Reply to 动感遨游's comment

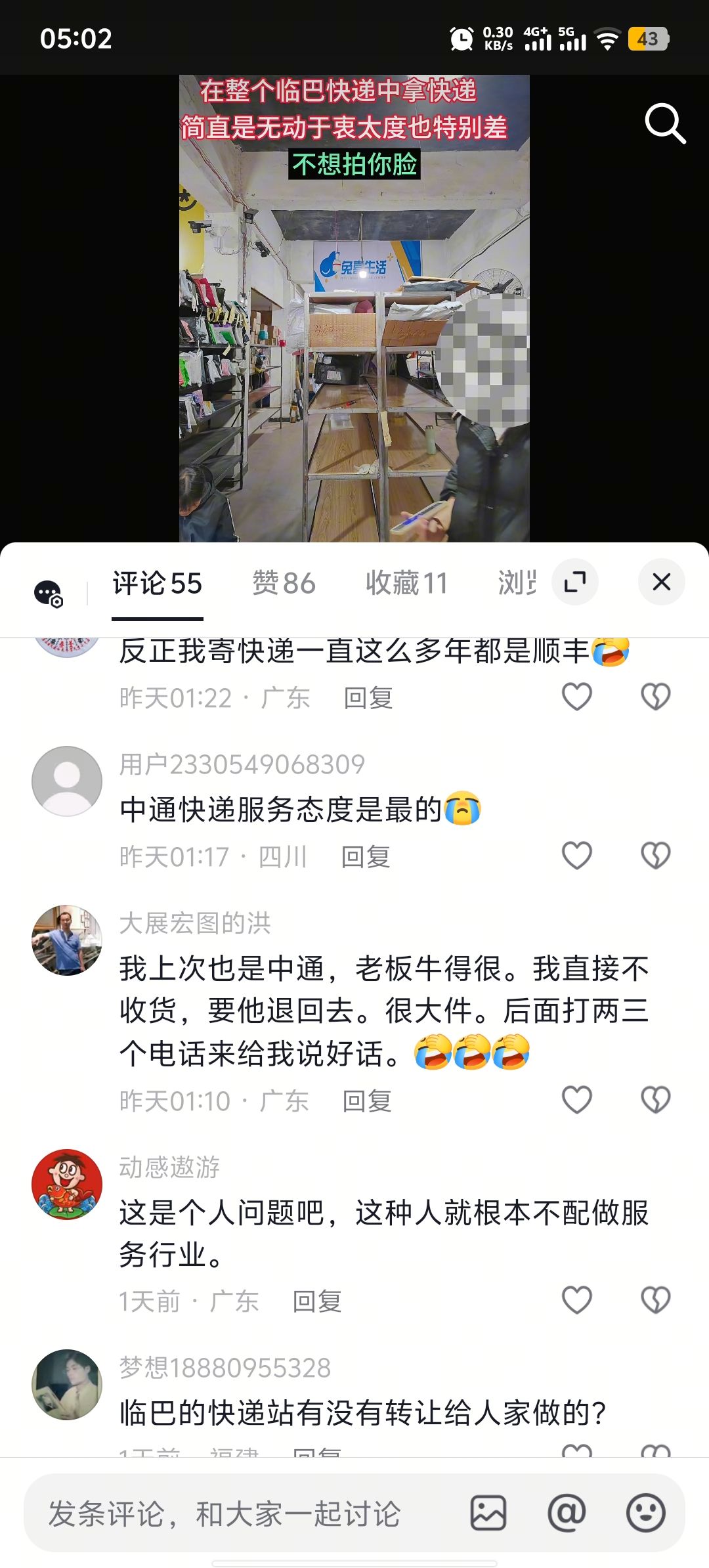317,1301
